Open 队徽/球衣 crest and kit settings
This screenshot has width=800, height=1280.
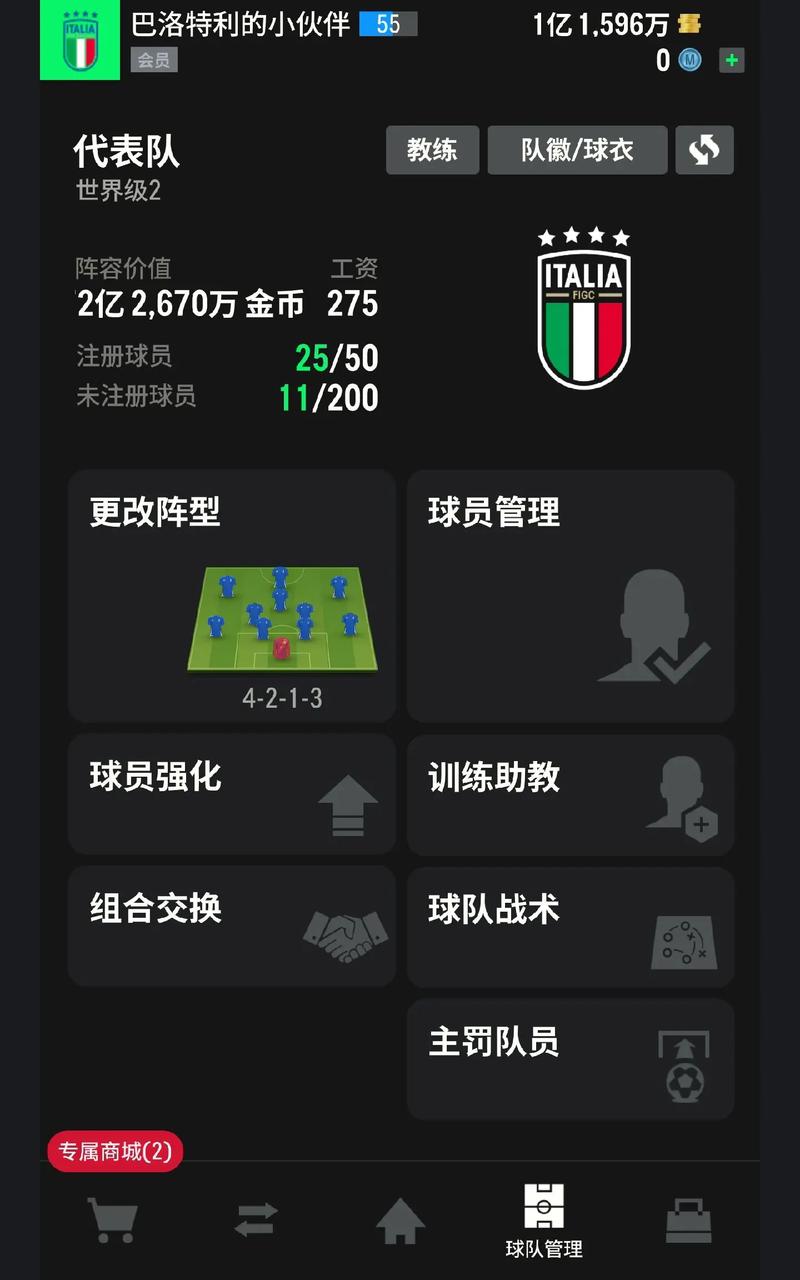tap(577, 150)
